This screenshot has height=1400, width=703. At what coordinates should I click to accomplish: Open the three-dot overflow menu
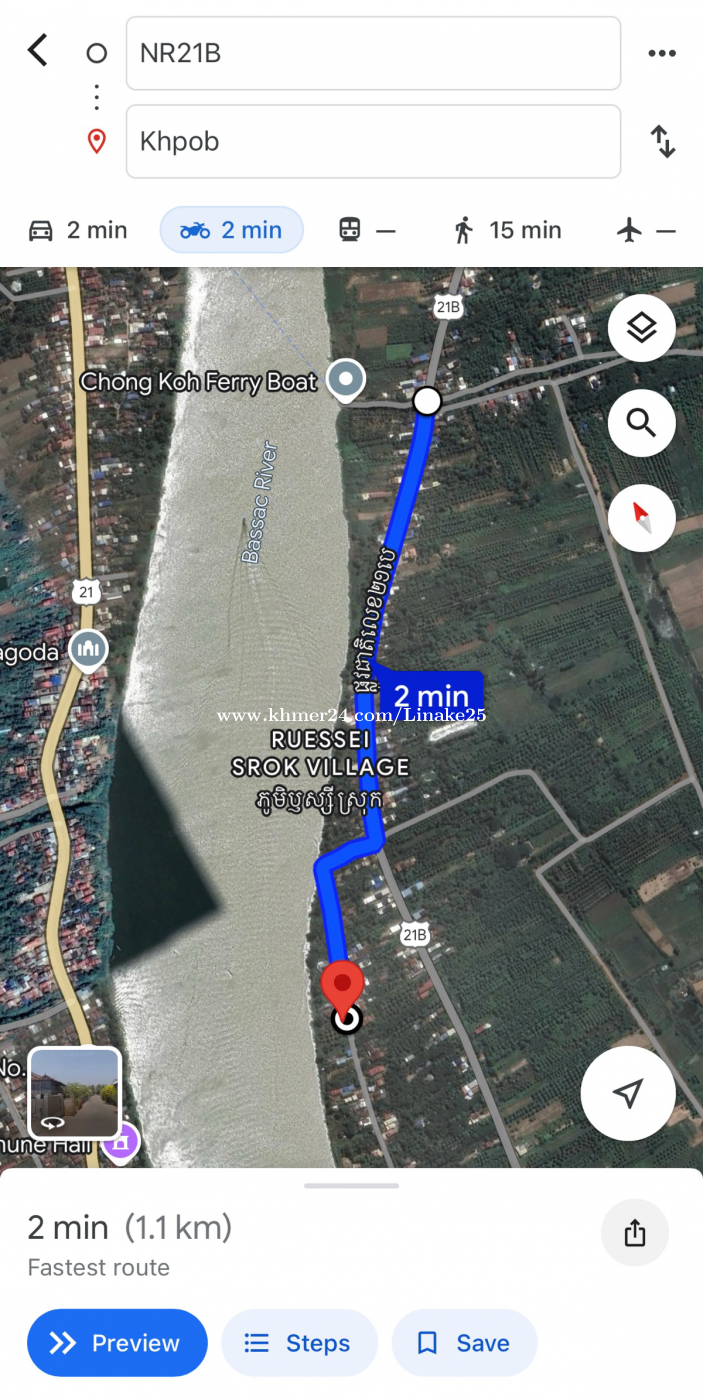pyautogui.click(x=662, y=54)
